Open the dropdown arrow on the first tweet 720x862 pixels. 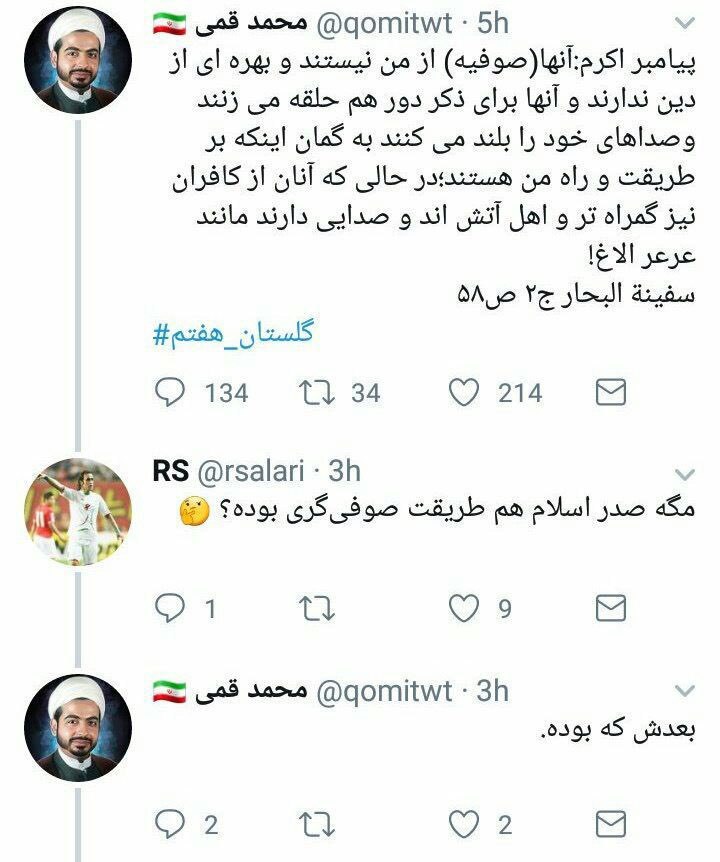coord(684,22)
